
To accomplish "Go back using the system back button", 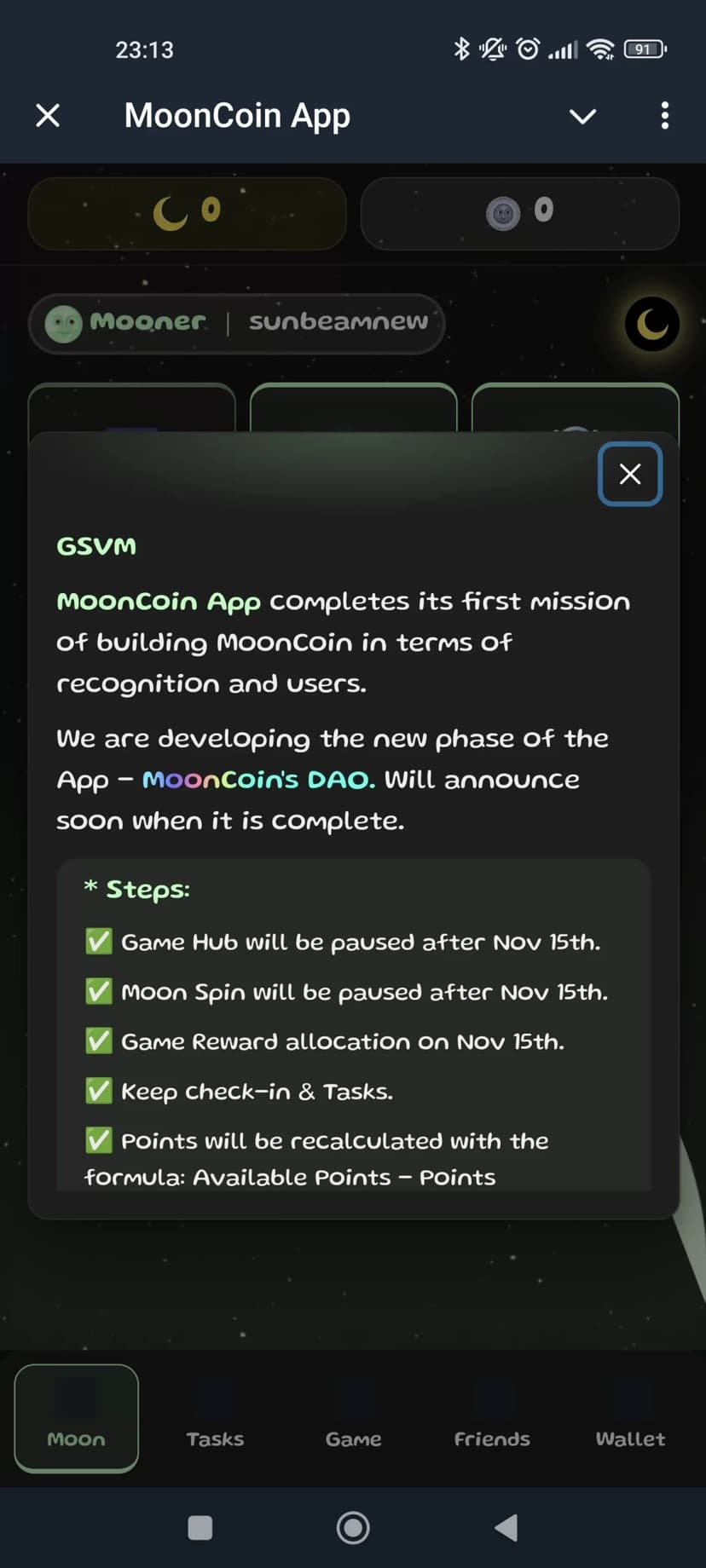I will (x=506, y=1528).
